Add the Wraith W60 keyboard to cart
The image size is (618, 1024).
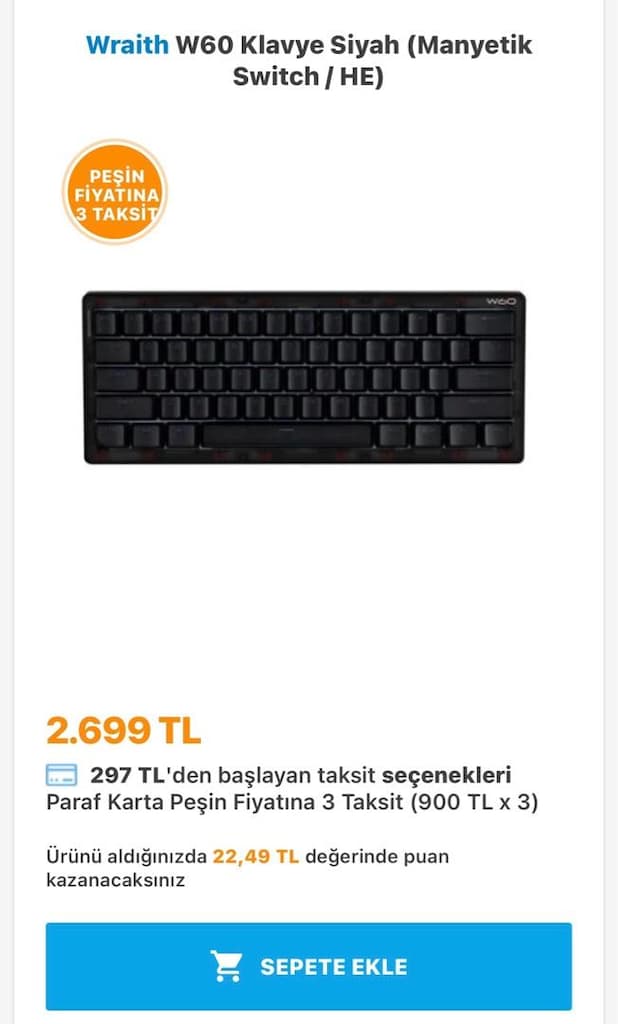click(x=308, y=966)
